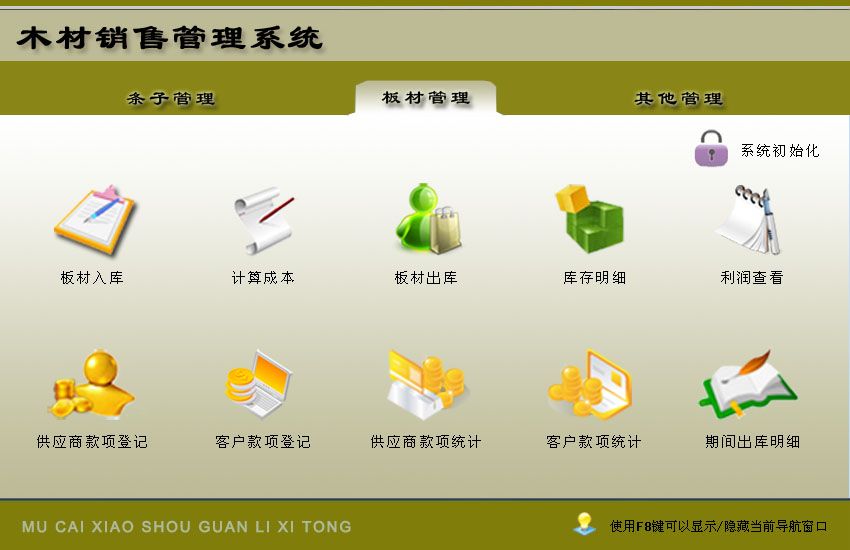Open 供应商款项登记 entry
The height and width of the screenshot is (550, 850).
coord(93,386)
